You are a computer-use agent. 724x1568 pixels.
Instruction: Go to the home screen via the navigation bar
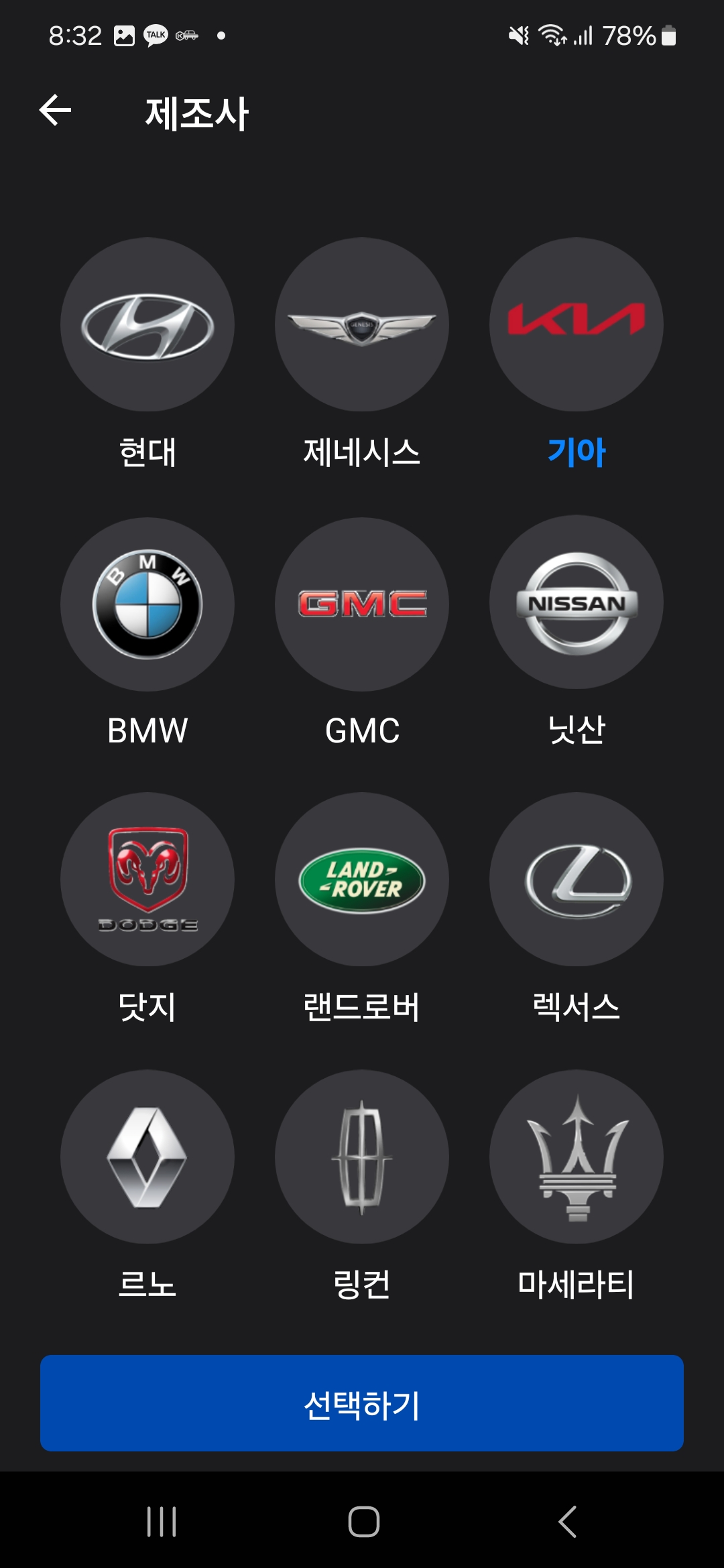click(363, 1521)
